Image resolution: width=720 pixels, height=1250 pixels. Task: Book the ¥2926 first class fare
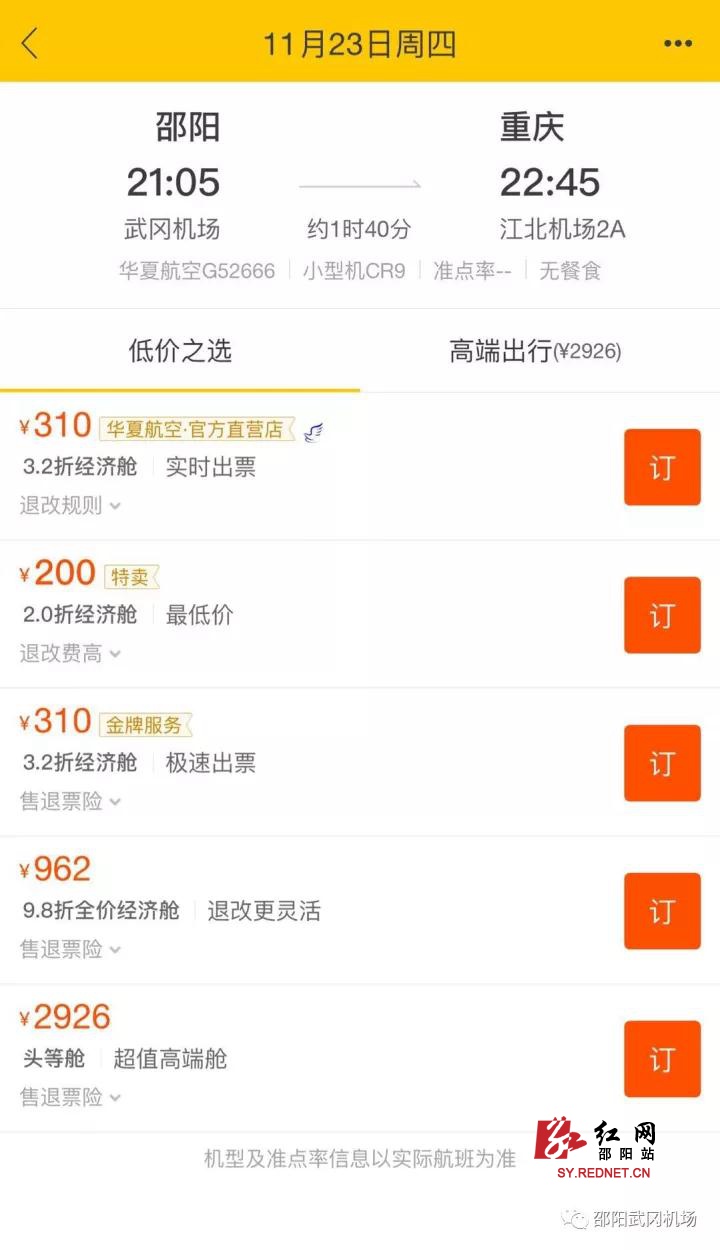pyautogui.click(x=662, y=1059)
